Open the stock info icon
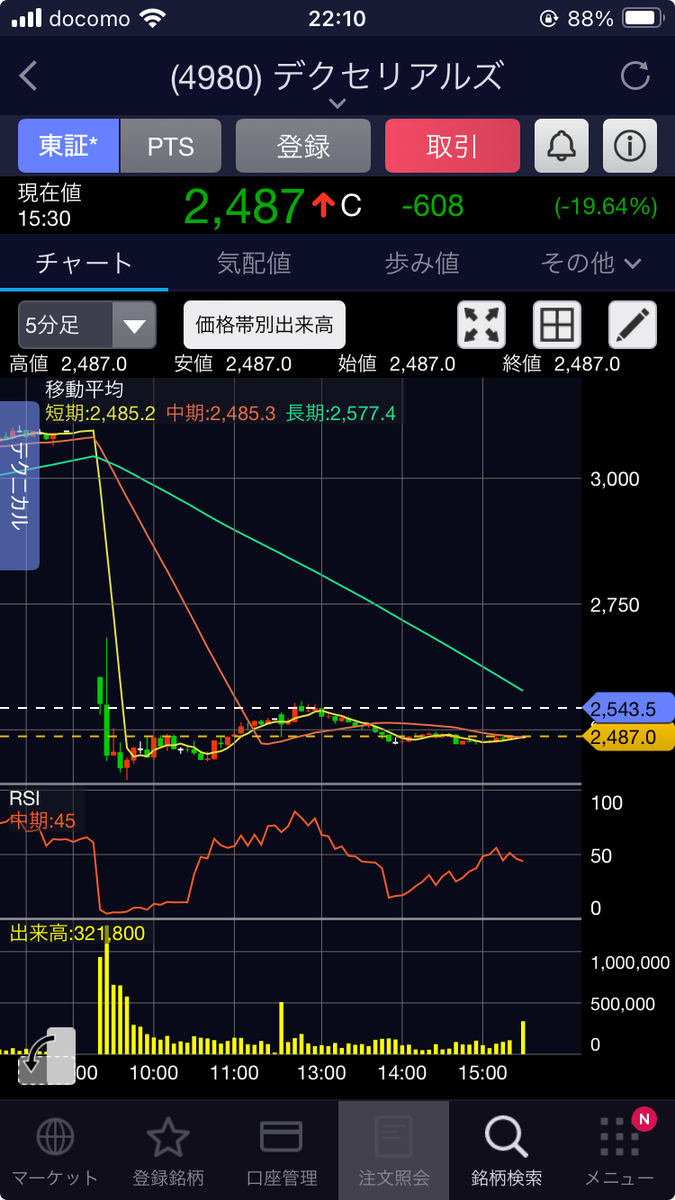Image resolution: width=675 pixels, height=1200 pixels. (630, 147)
